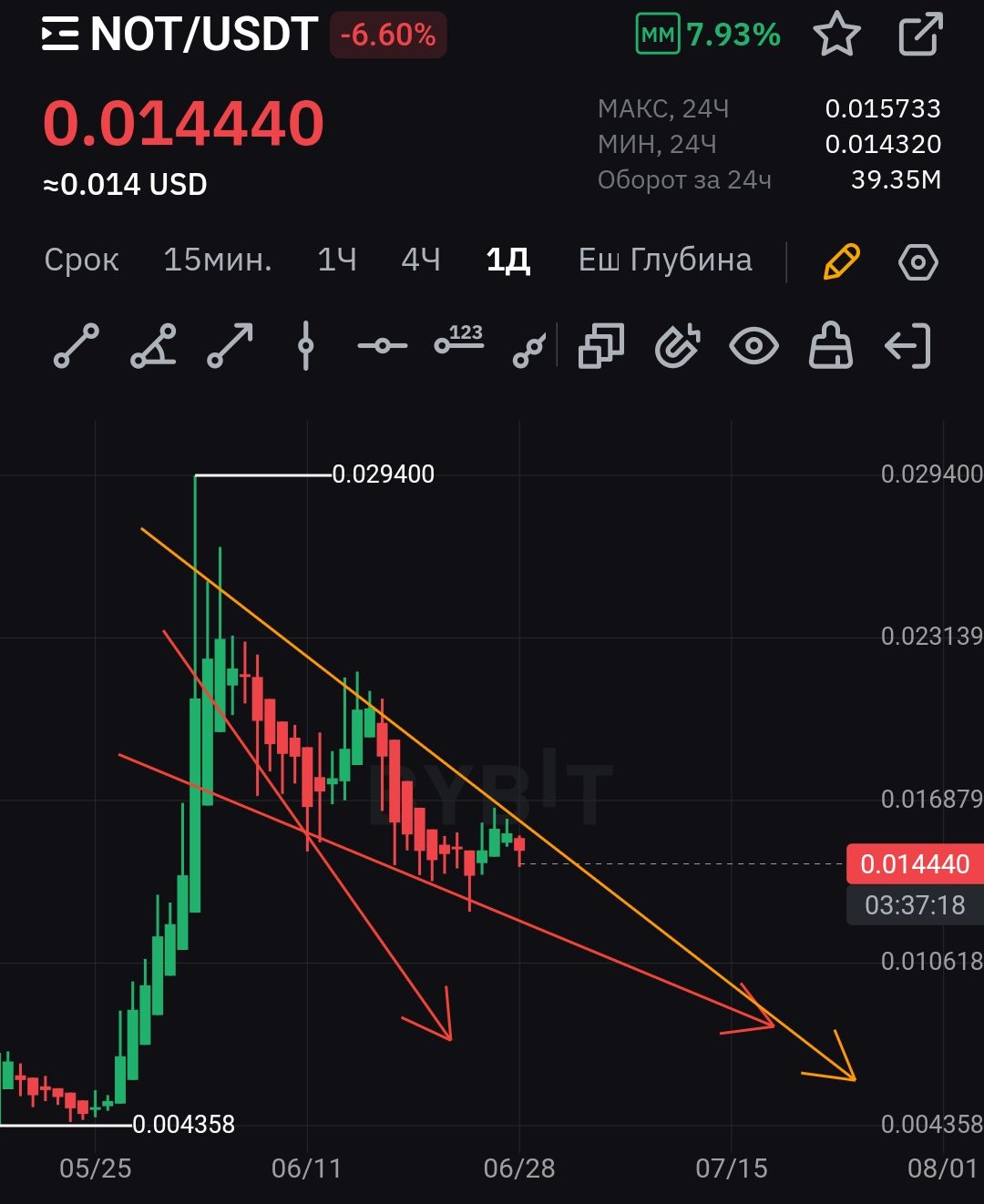Tap the MM 7.93% margin badge
Image resolution: width=984 pixels, height=1204 pixels.
coord(708,36)
